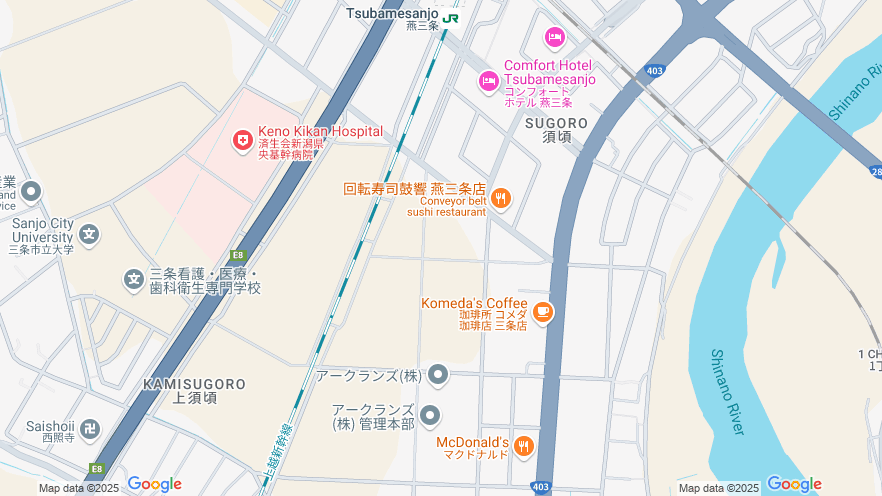The image size is (882, 496).
Task: Open the conveyor belt sushi restaurant pin
Action: pos(501,198)
